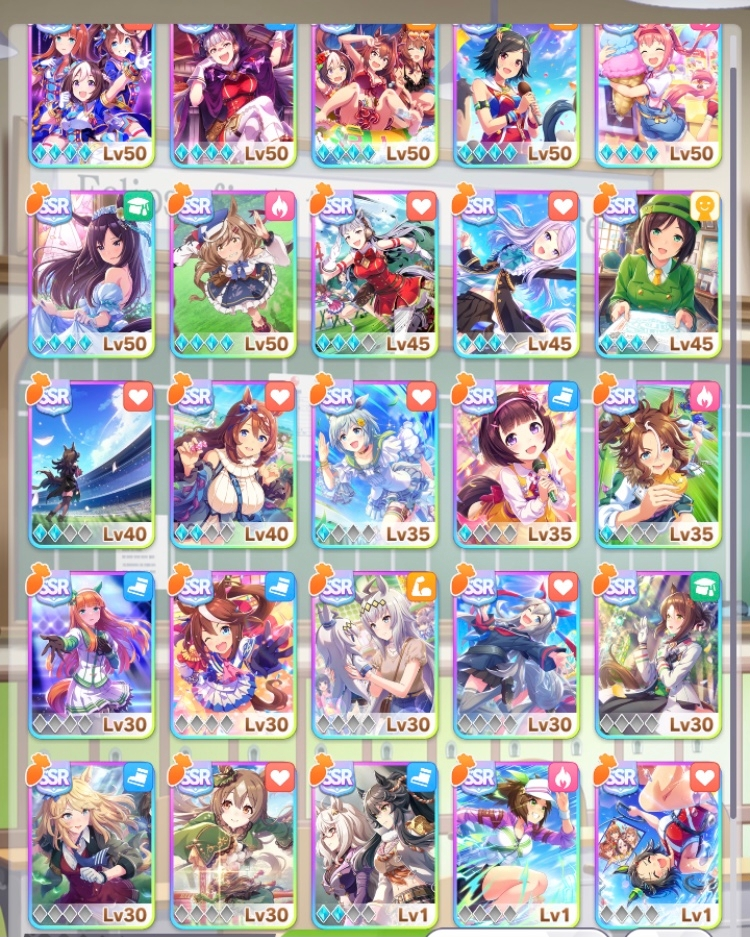The image size is (750, 937).
Task: Open the Lv40 card with white-sweater girl
Action: pyautogui.click(x=233, y=462)
